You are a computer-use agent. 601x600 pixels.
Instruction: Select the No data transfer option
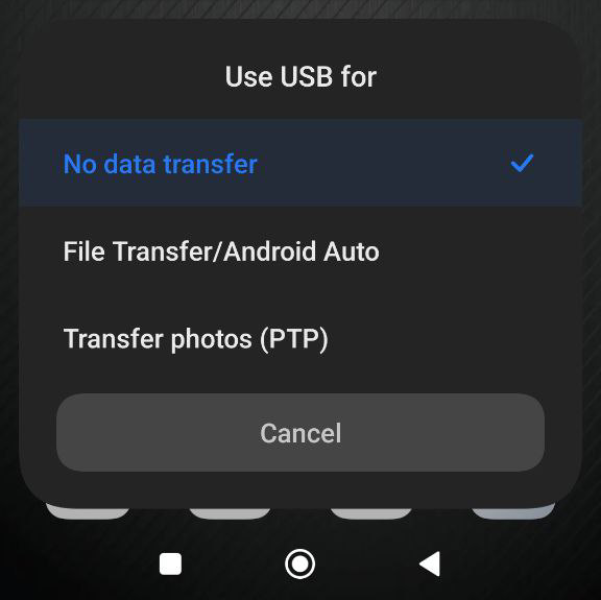(160, 164)
